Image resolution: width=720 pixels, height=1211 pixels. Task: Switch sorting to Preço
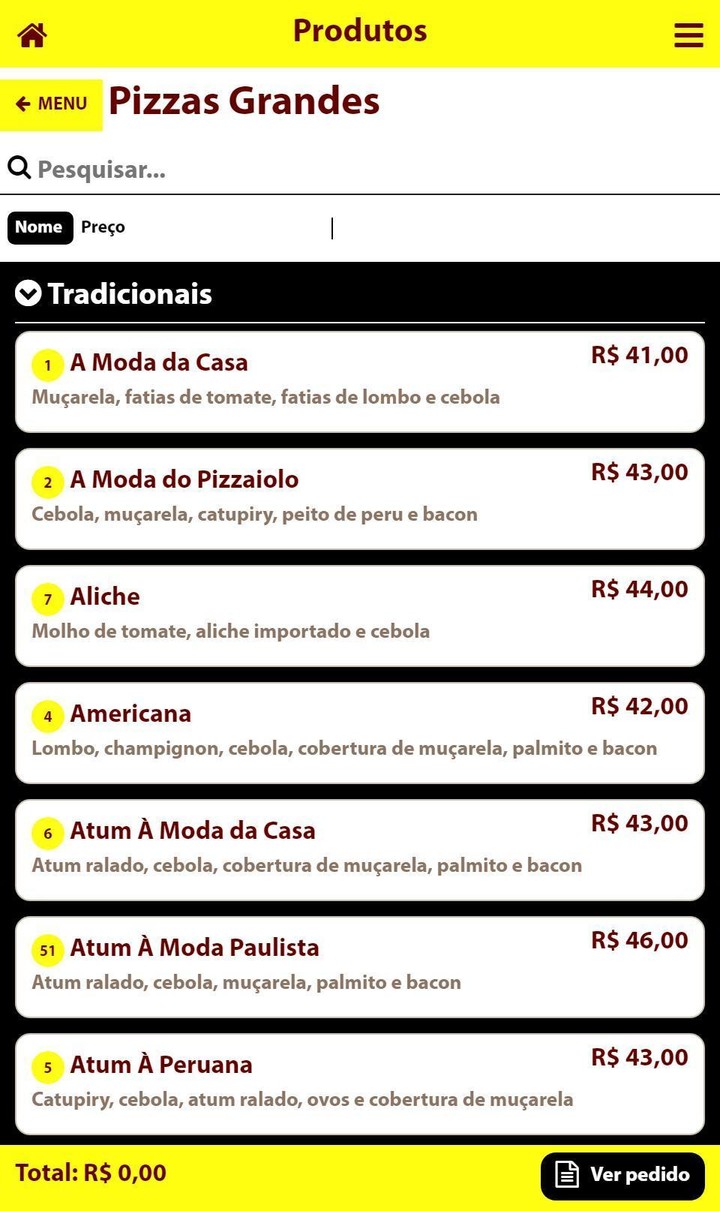[103, 227]
